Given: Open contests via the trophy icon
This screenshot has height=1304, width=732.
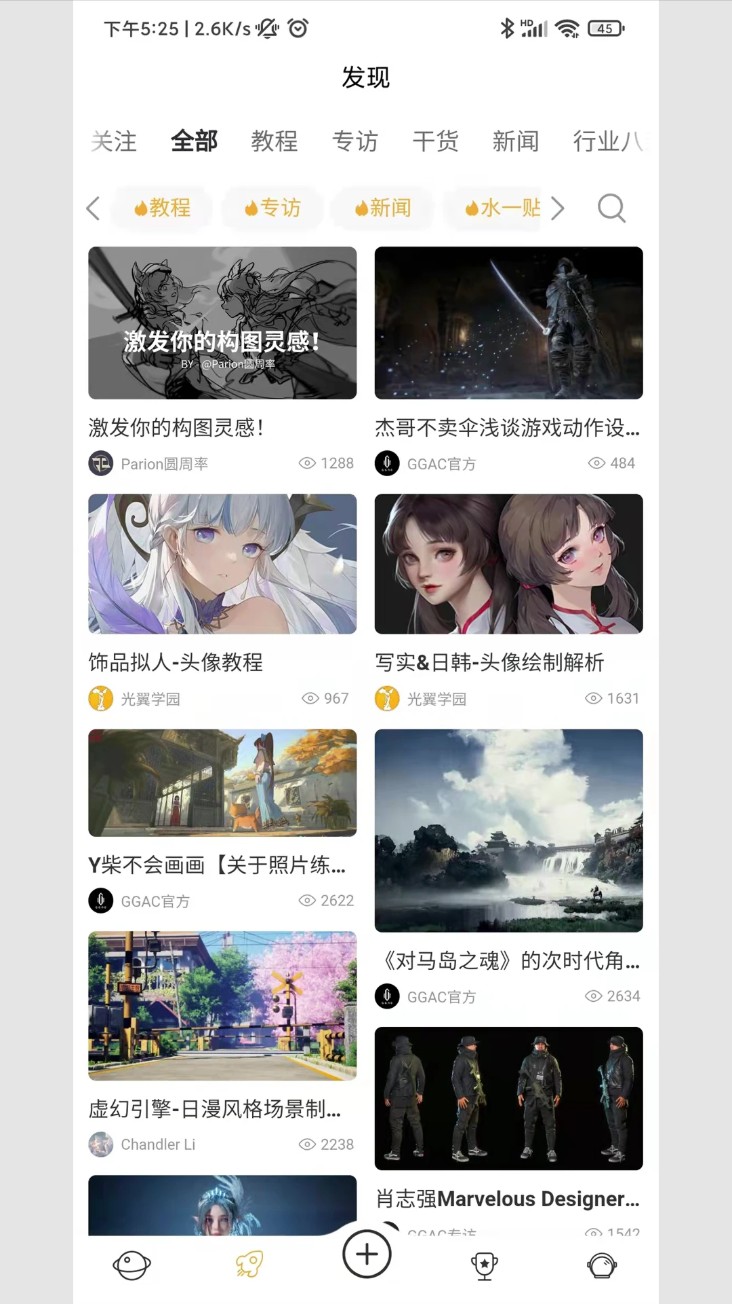Looking at the screenshot, I should coord(485,1263).
